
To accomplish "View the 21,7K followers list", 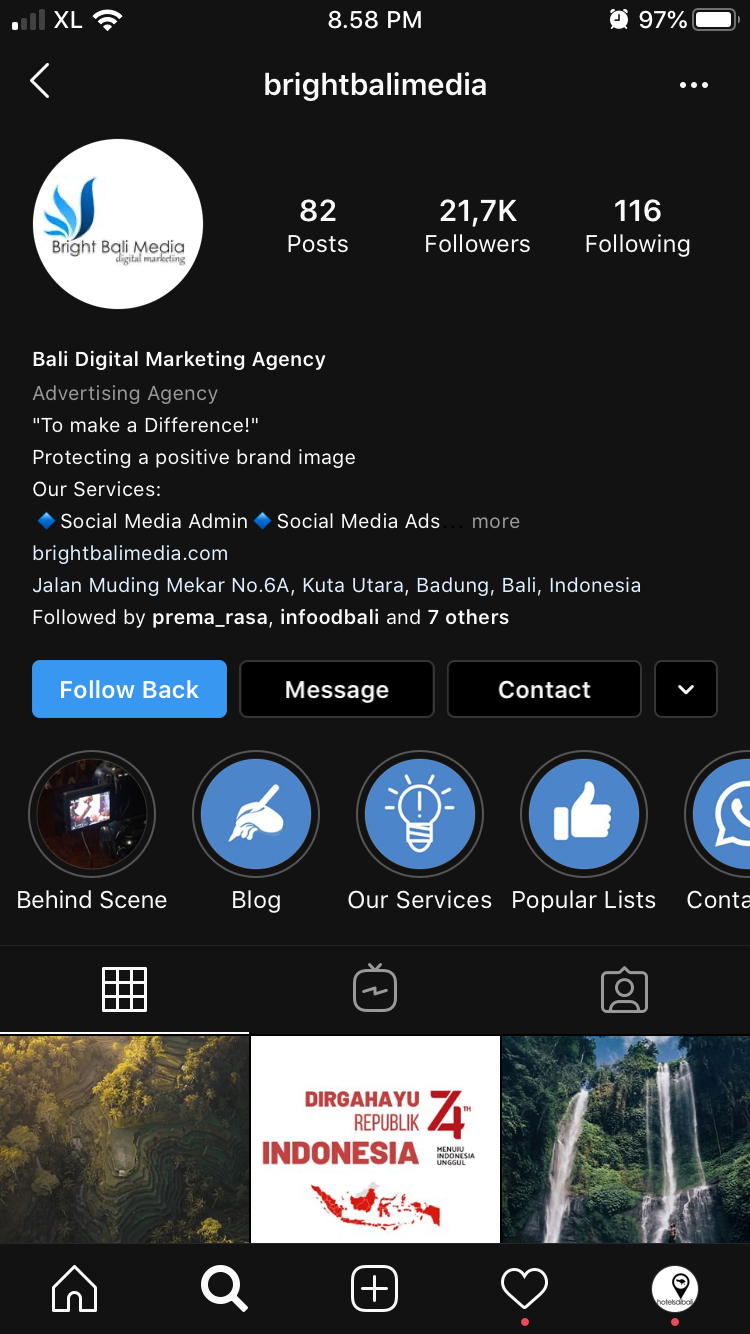I will tap(477, 226).
